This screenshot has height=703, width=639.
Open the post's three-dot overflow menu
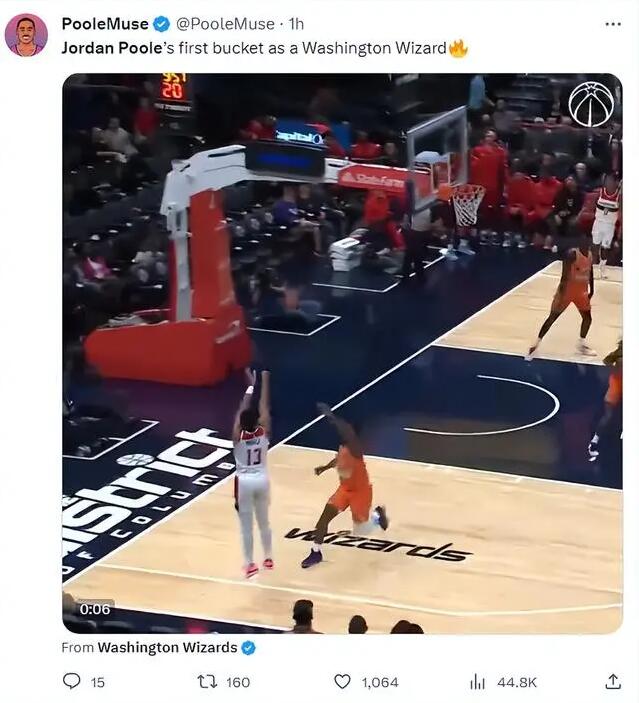coord(612,23)
